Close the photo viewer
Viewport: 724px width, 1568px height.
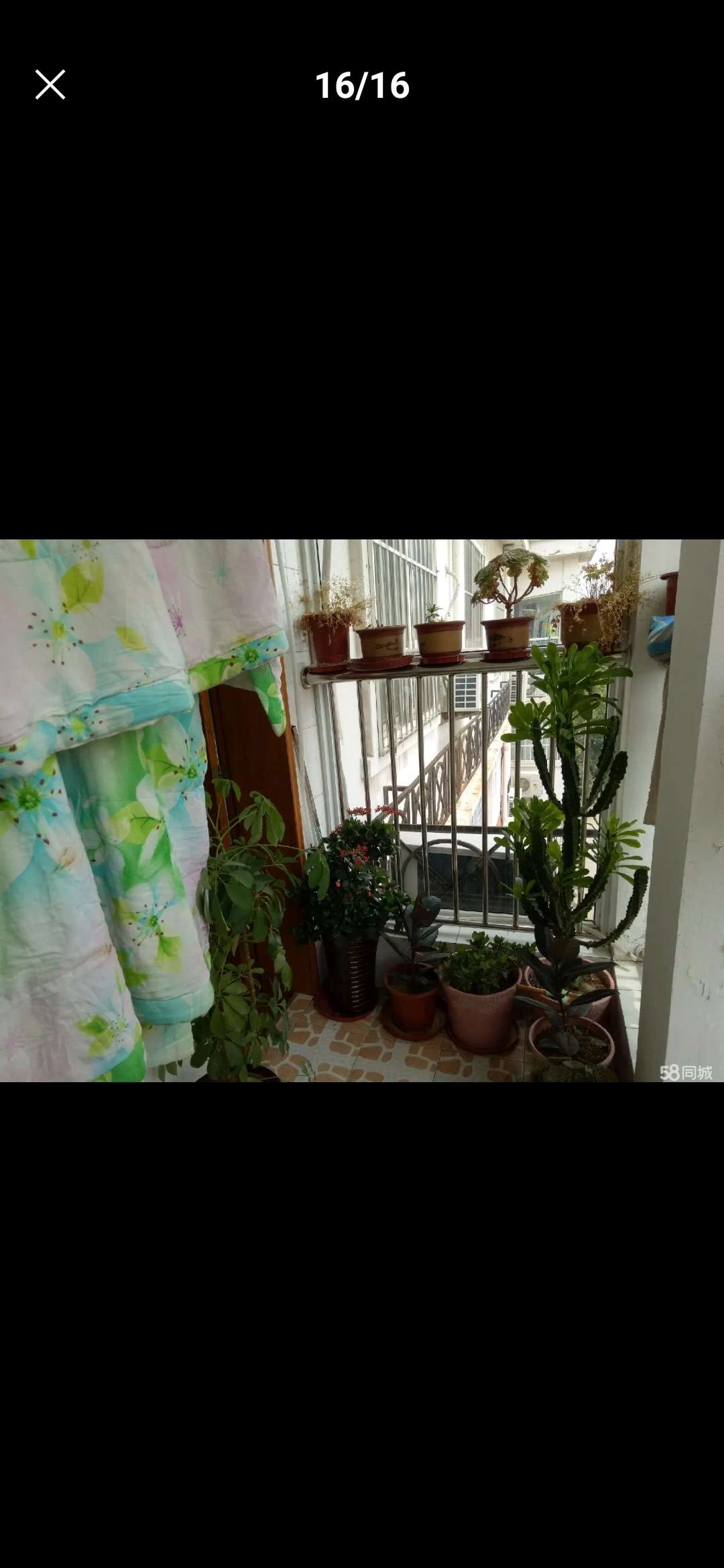50,85
